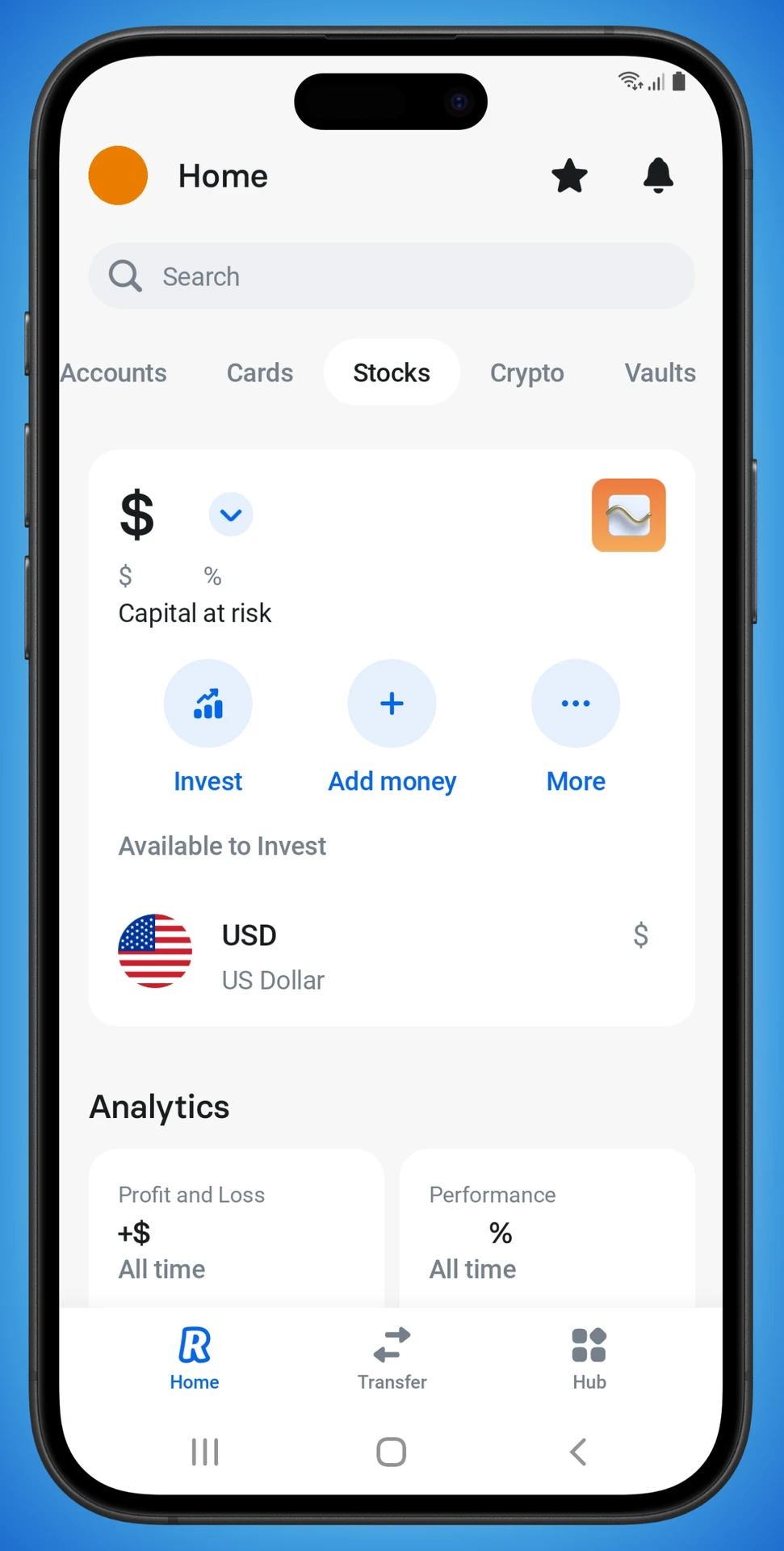
Task: Open the star rewards icon
Action: [x=569, y=176]
